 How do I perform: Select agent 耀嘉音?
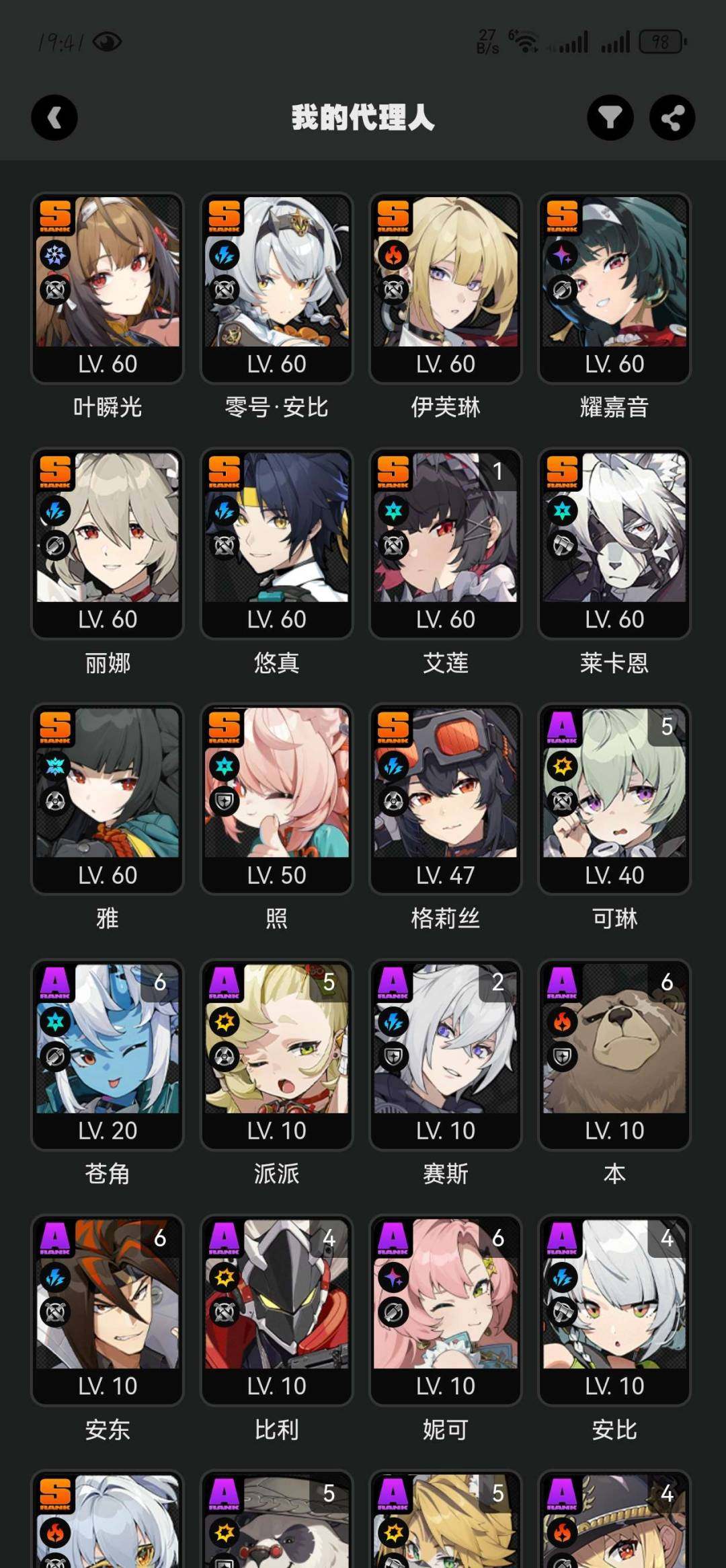click(614, 288)
